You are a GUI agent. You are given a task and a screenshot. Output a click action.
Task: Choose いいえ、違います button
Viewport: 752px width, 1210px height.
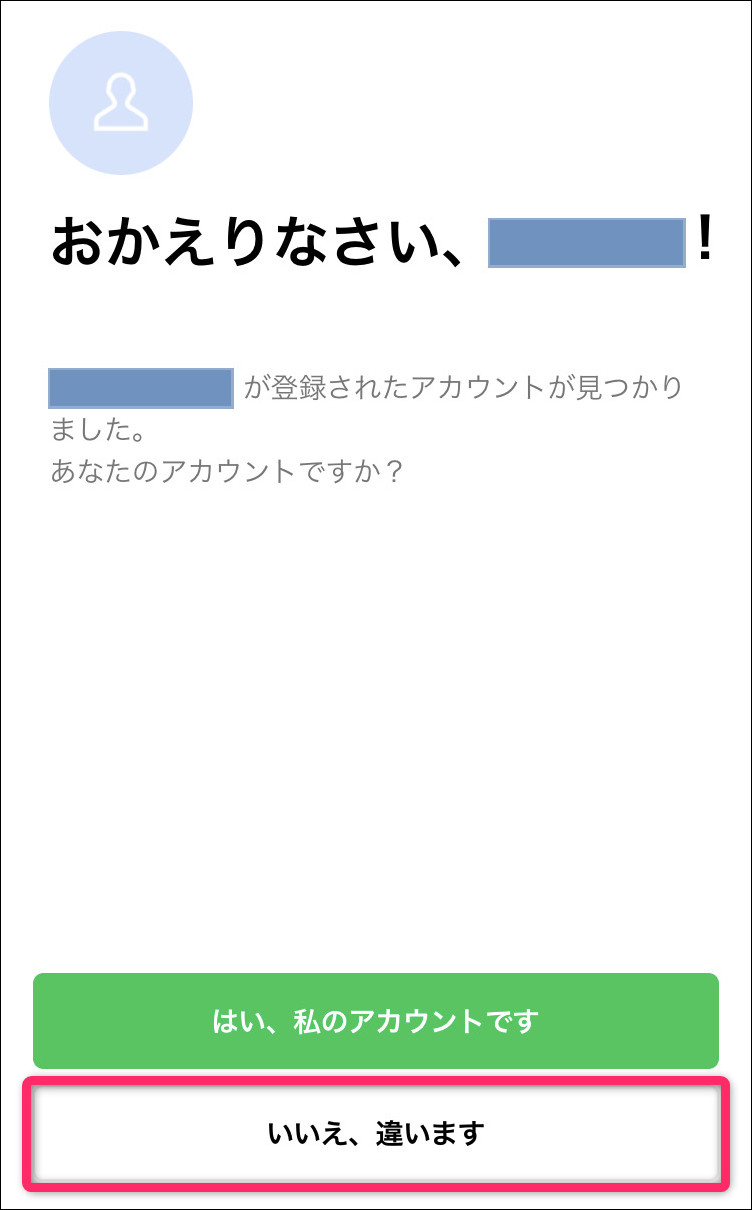(376, 1133)
